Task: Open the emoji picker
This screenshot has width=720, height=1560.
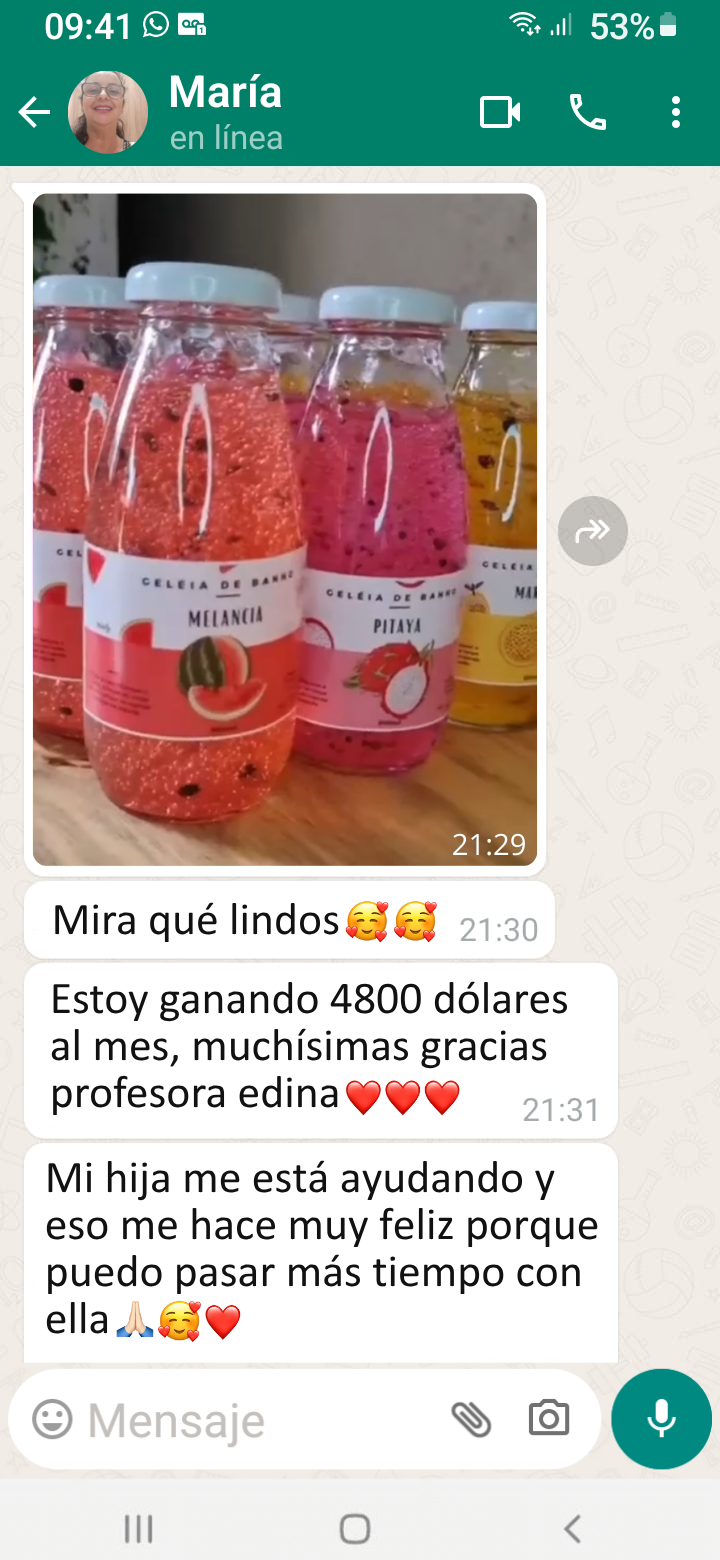Action: (x=52, y=1418)
